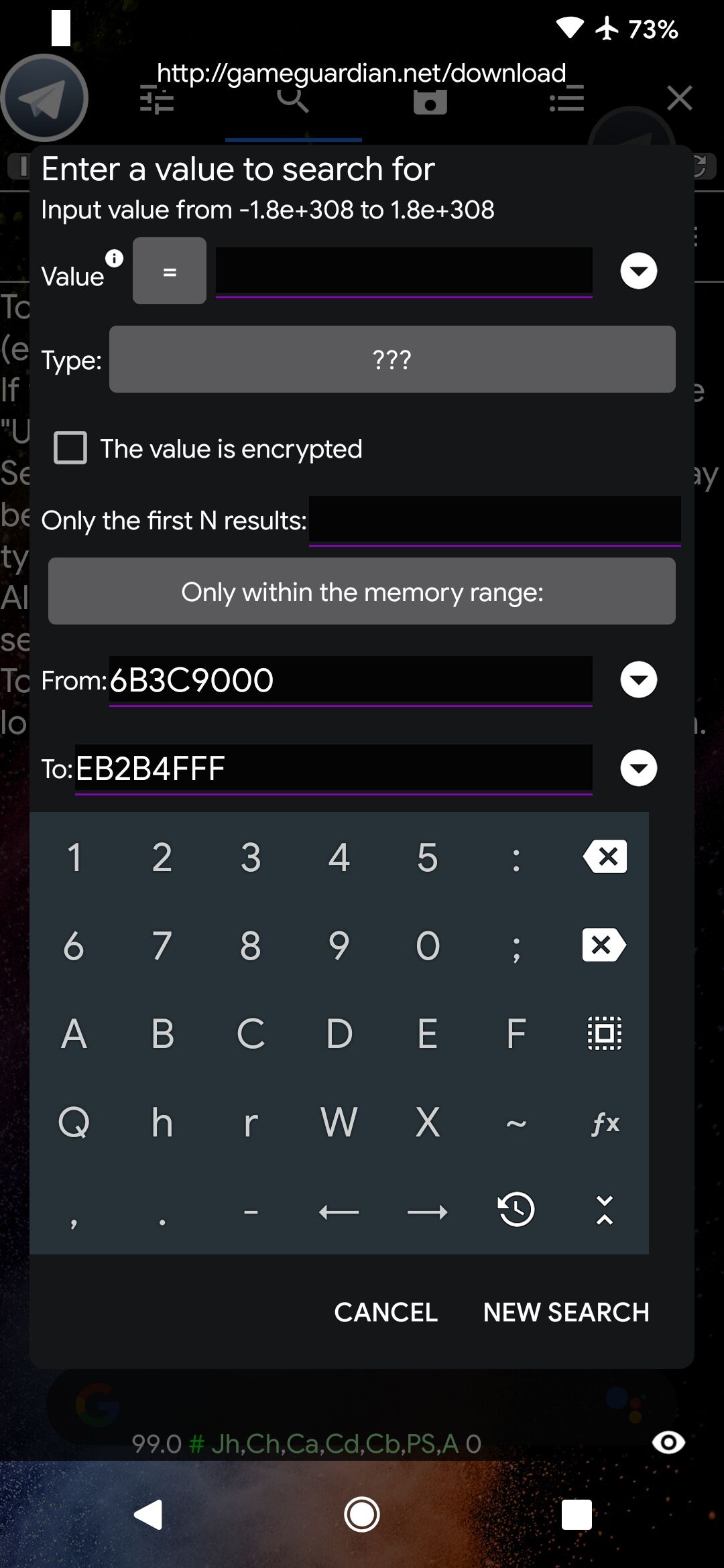Cancel the search dialog
724x1568 pixels.
tap(386, 1312)
